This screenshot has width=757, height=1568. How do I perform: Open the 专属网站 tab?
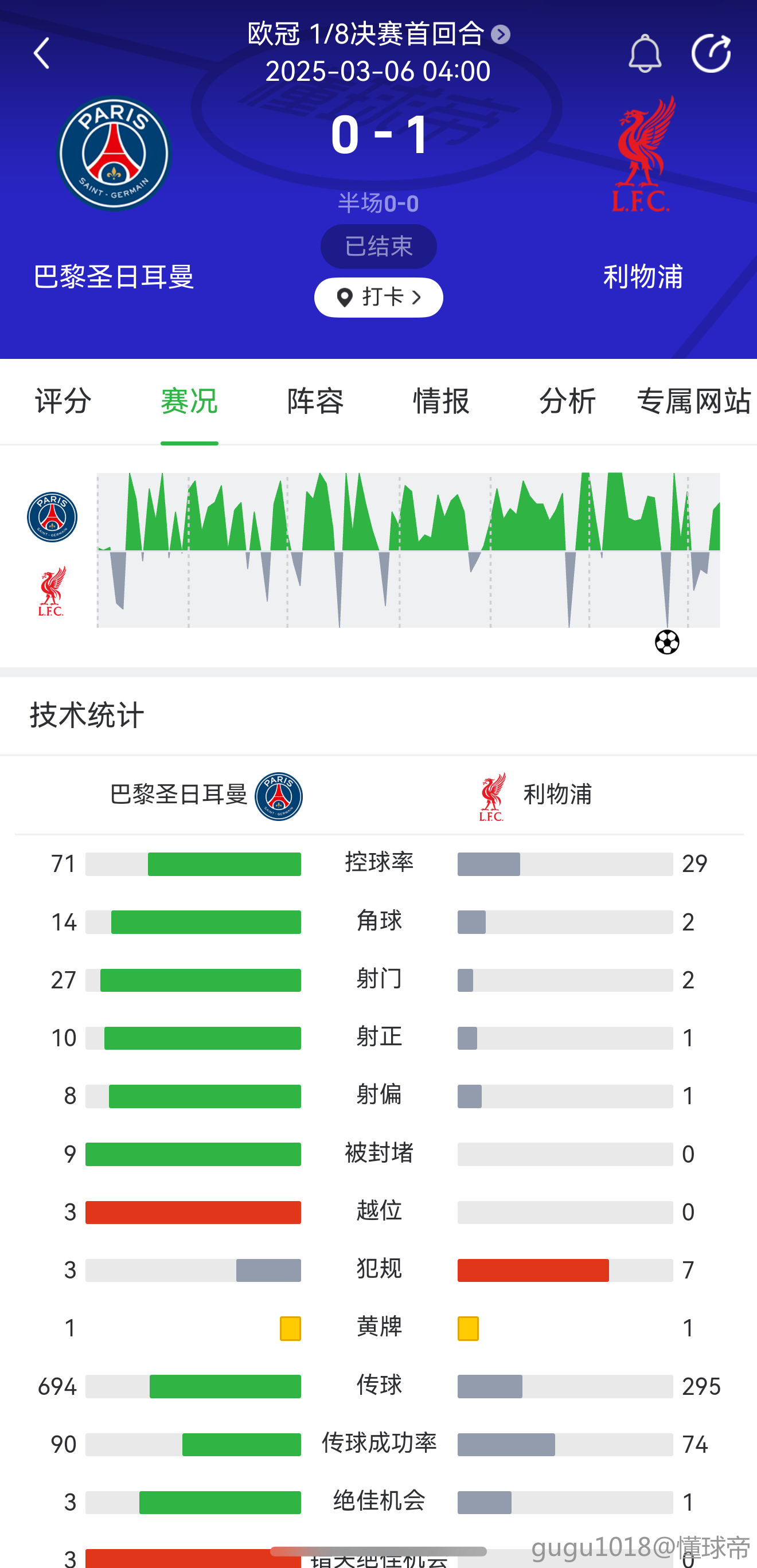(693, 401)
